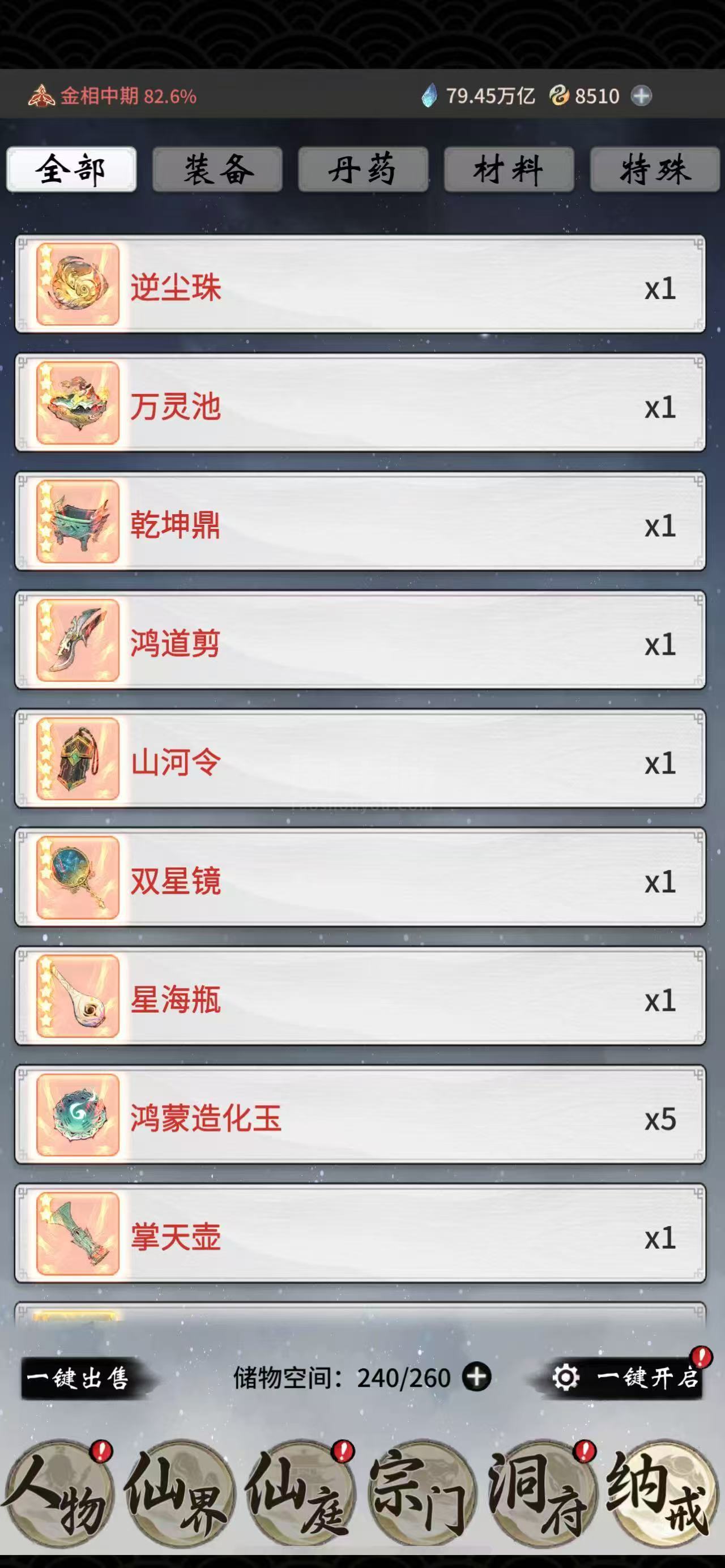Open the 星海瓶 item
This screenshot has height=1568, width=725.
359,997
